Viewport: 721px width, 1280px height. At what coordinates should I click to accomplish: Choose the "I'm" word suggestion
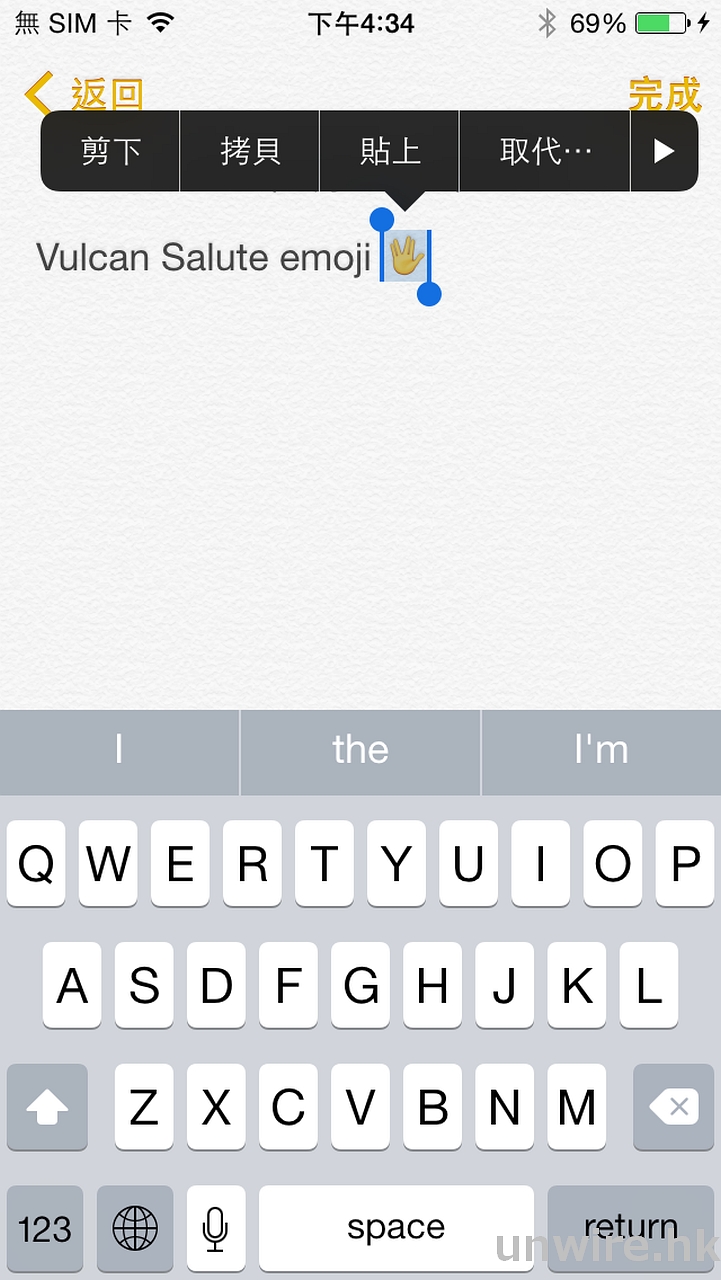coord(601,751)
